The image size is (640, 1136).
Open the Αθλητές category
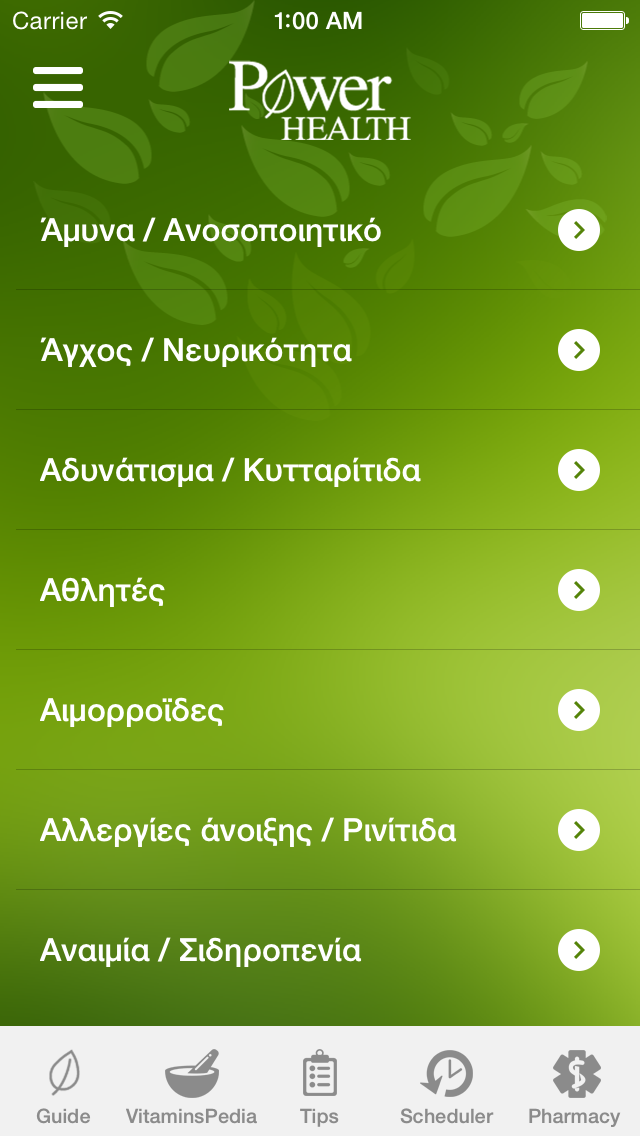click(320, 590)
